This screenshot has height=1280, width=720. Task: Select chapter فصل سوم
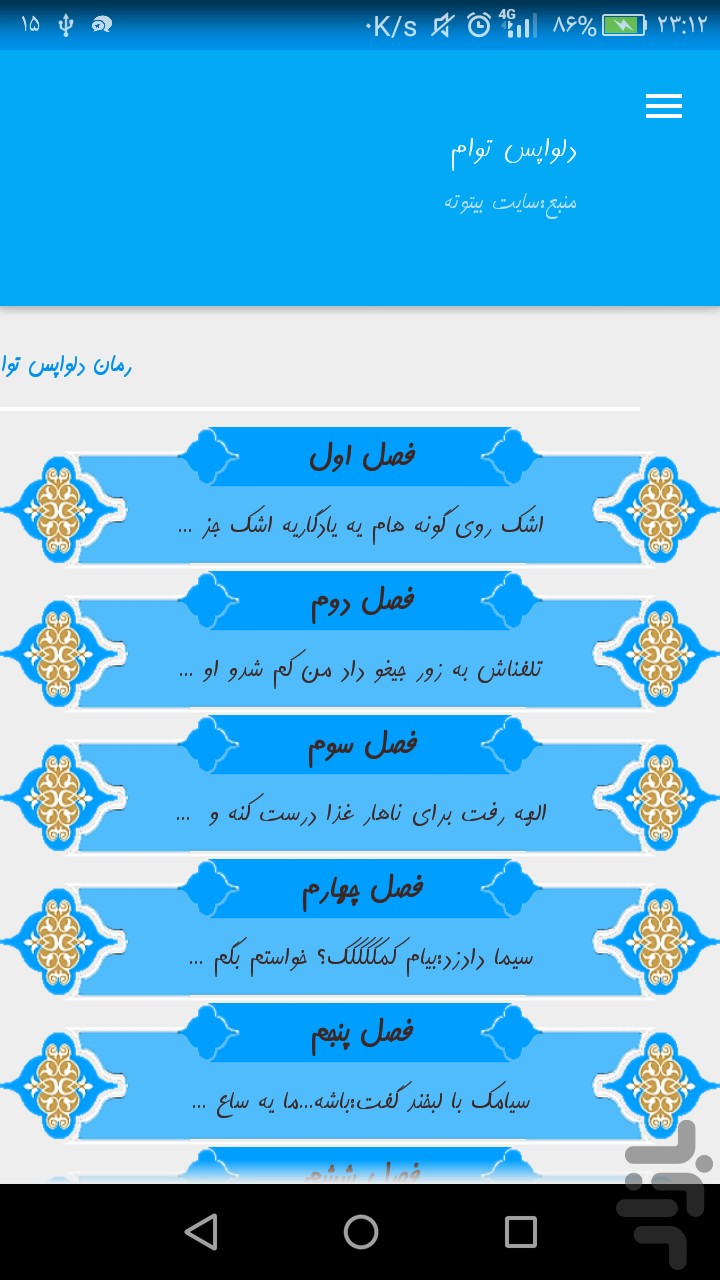pyautogui.click(x=360, y=784)
